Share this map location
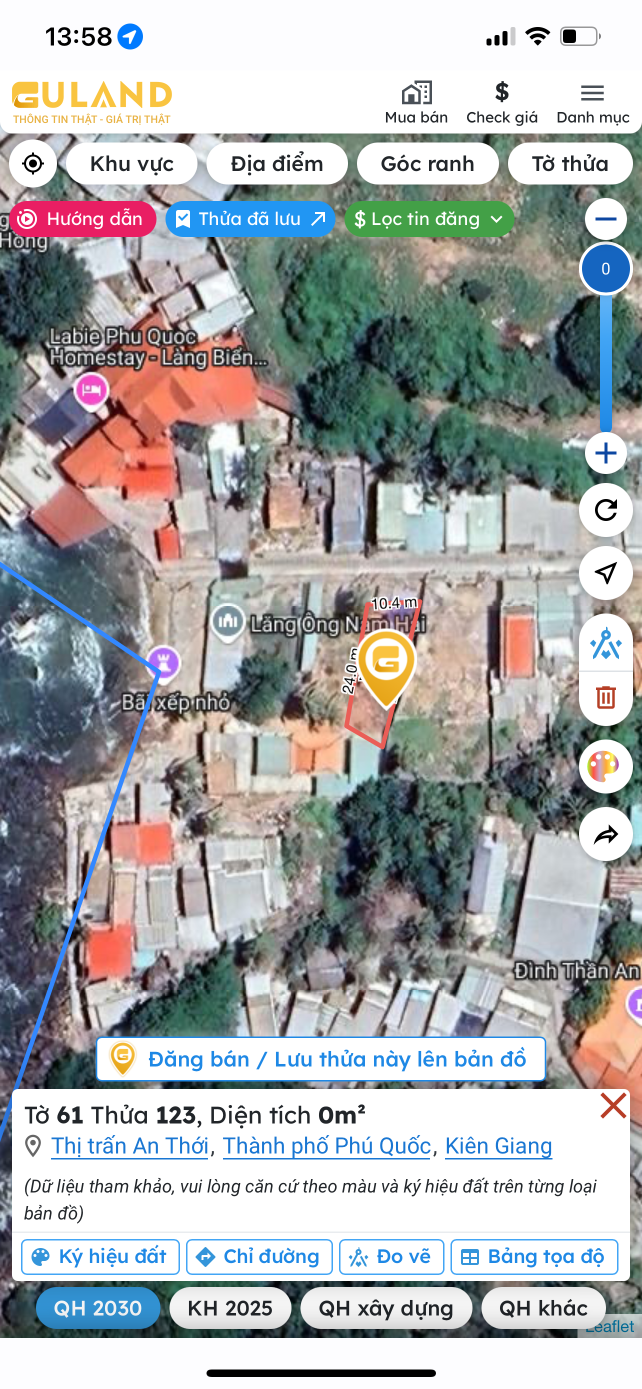 [x=605, y=835]
